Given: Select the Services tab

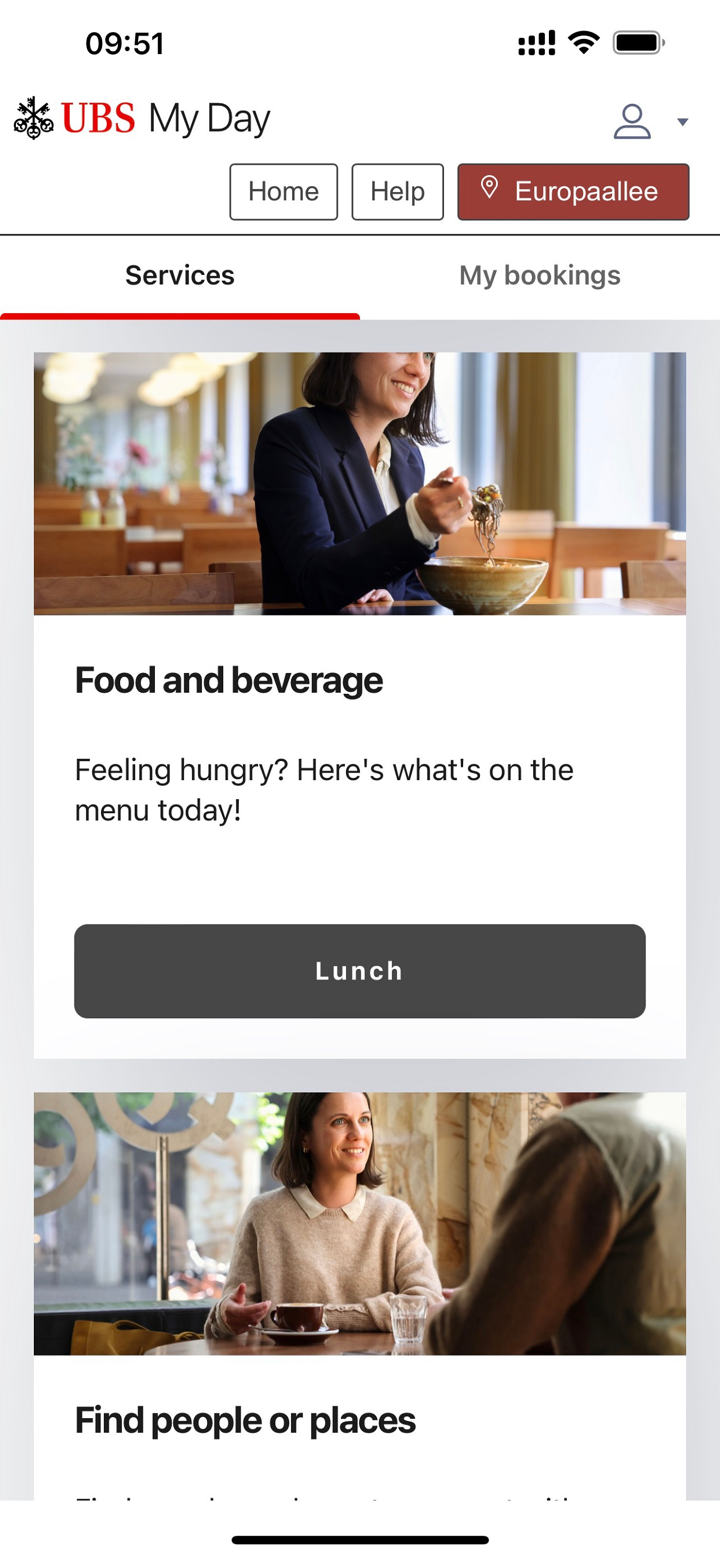Looking at the screenshot, I should pyautogui.click(x=180, y=276).
